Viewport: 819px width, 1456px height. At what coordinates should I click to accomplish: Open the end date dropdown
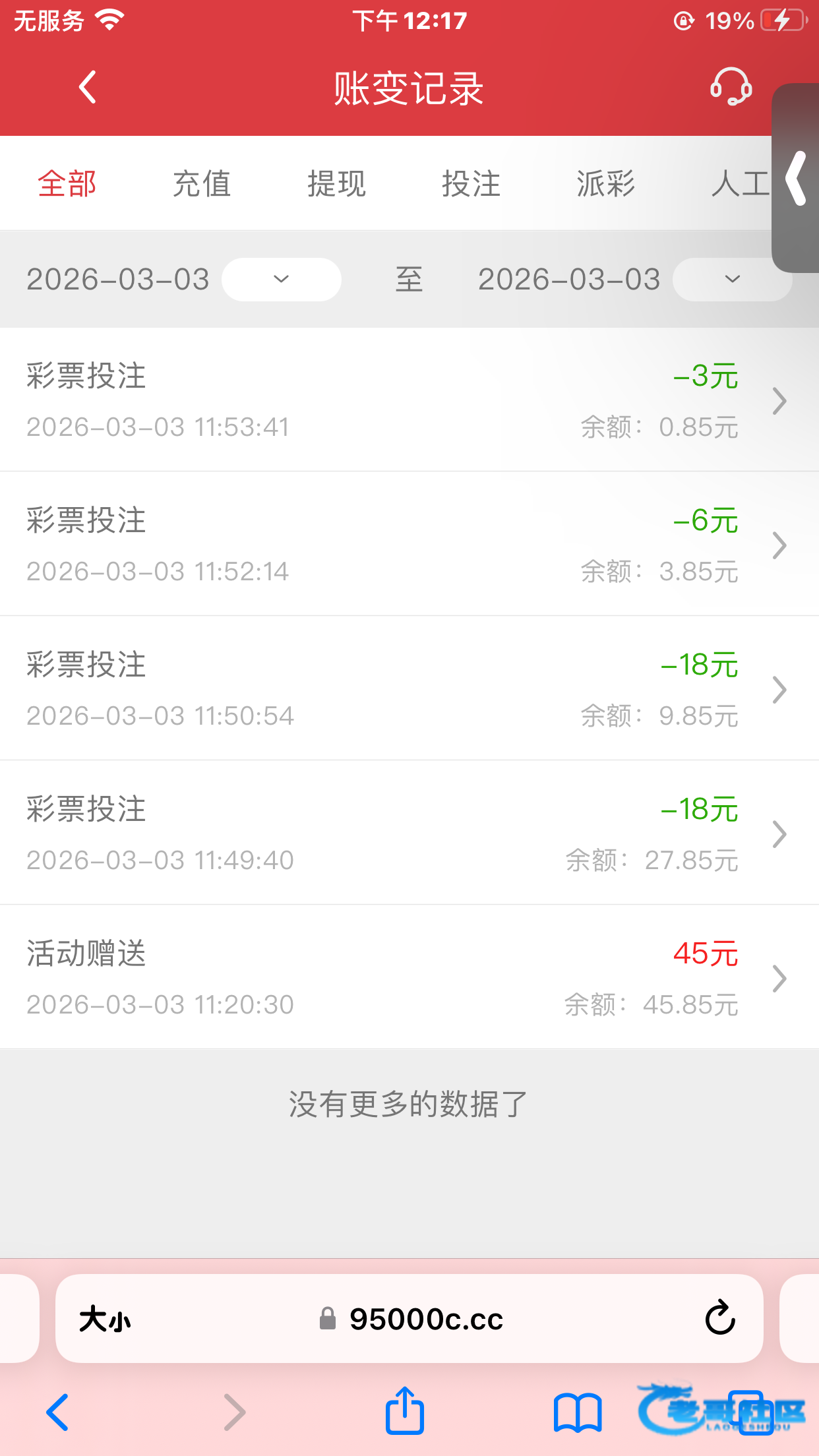coord(731,280)
